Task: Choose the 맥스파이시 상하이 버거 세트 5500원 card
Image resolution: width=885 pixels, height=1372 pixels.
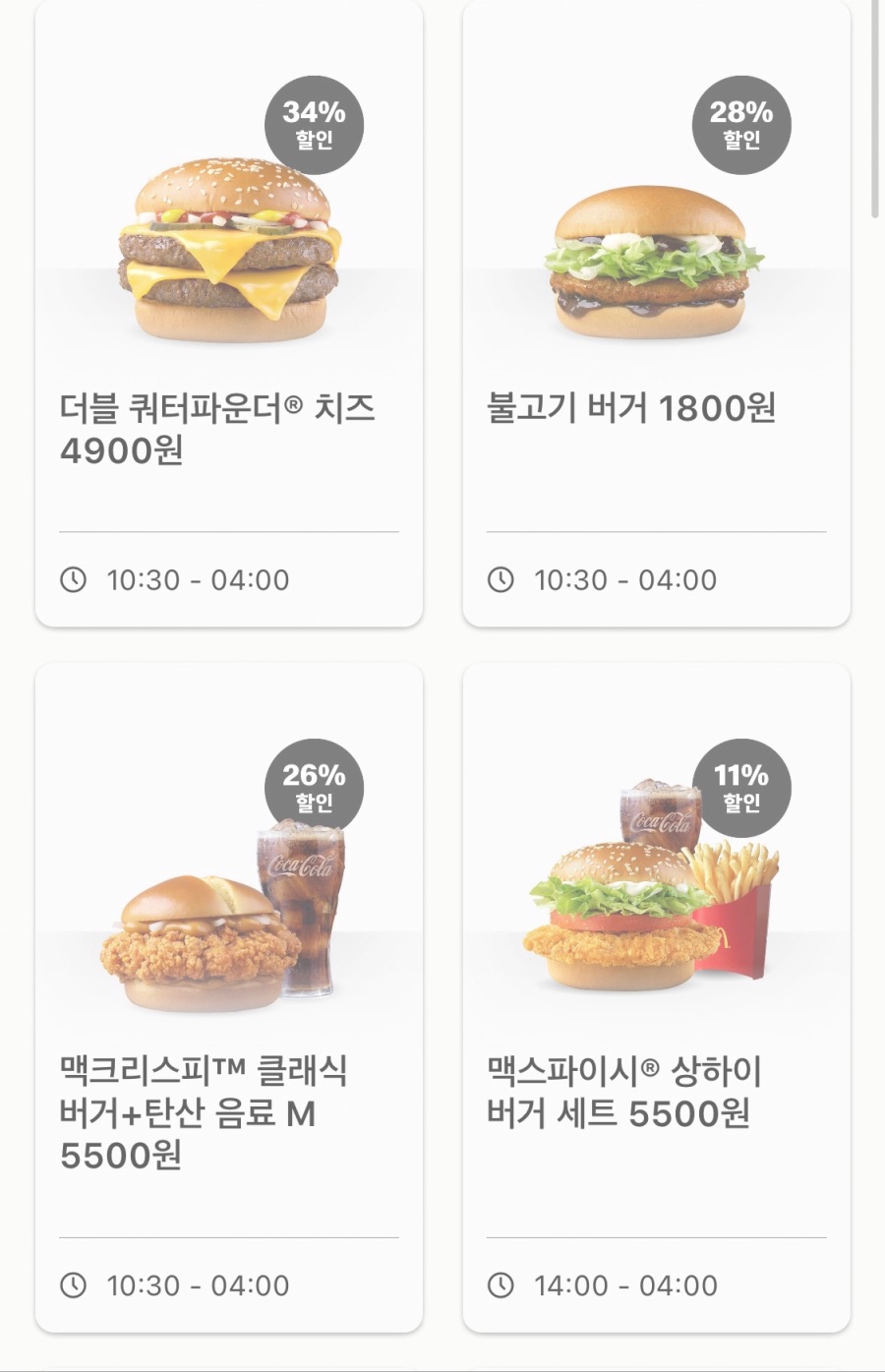Action: tap(656, 998)
